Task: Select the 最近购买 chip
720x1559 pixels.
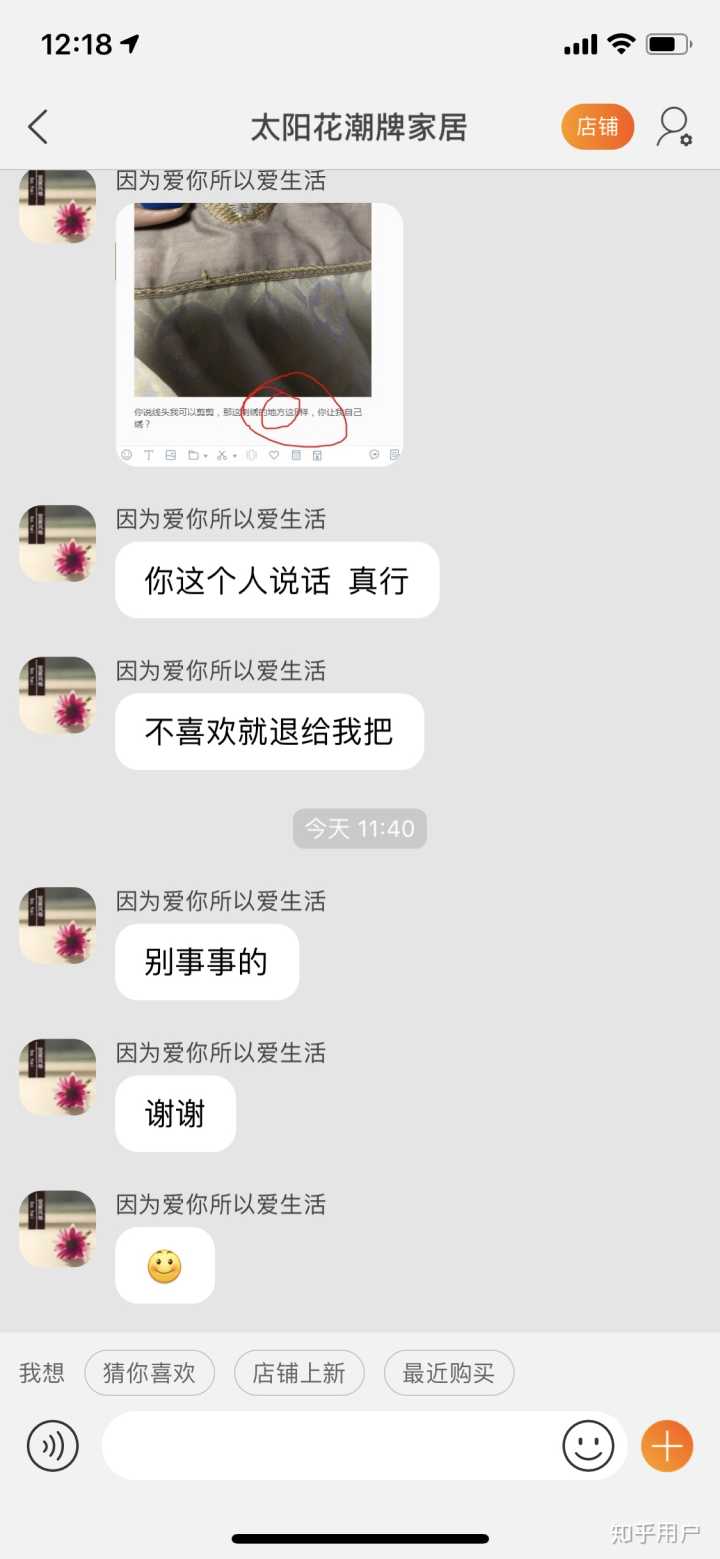Action: [x=448, y=1373]
